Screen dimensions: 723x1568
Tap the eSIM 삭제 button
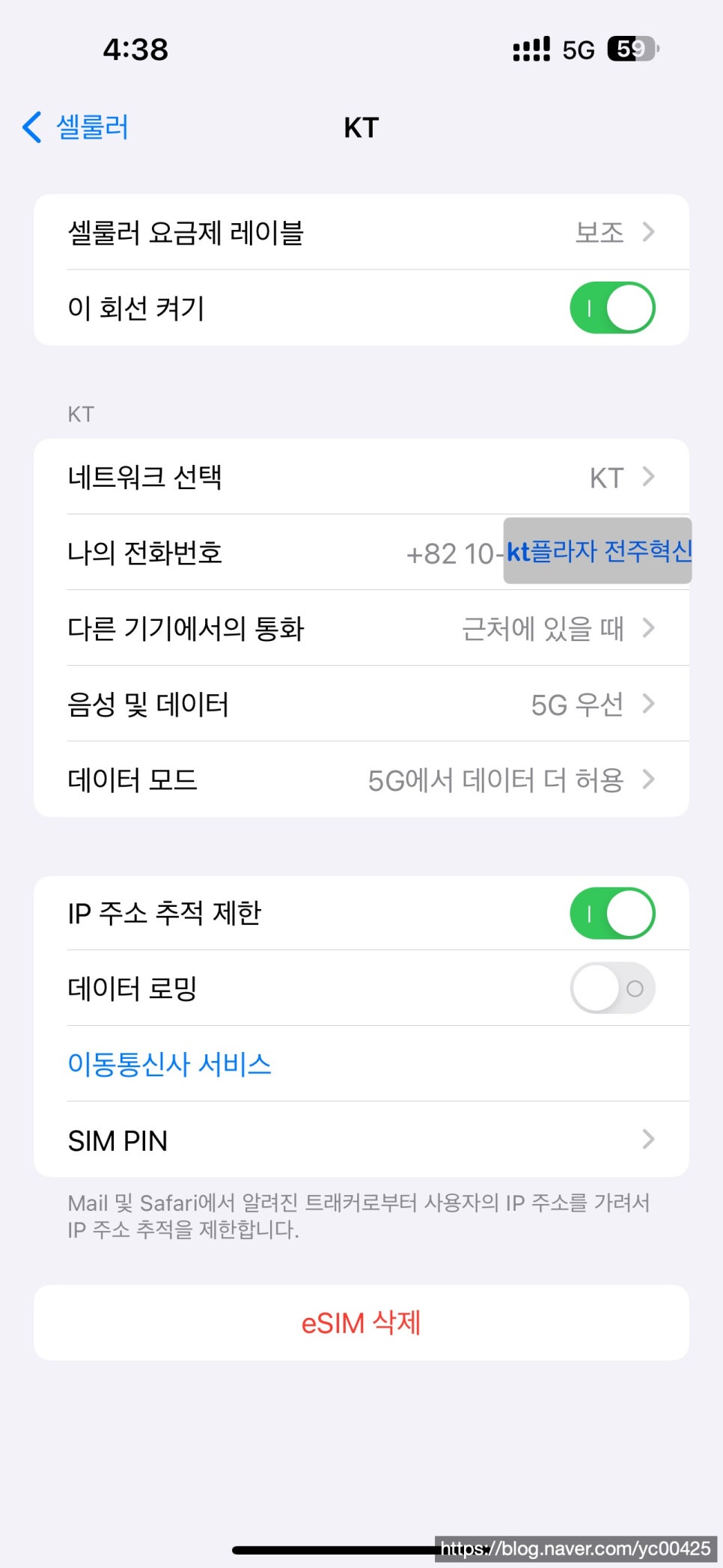click(x=361, y=1323)
